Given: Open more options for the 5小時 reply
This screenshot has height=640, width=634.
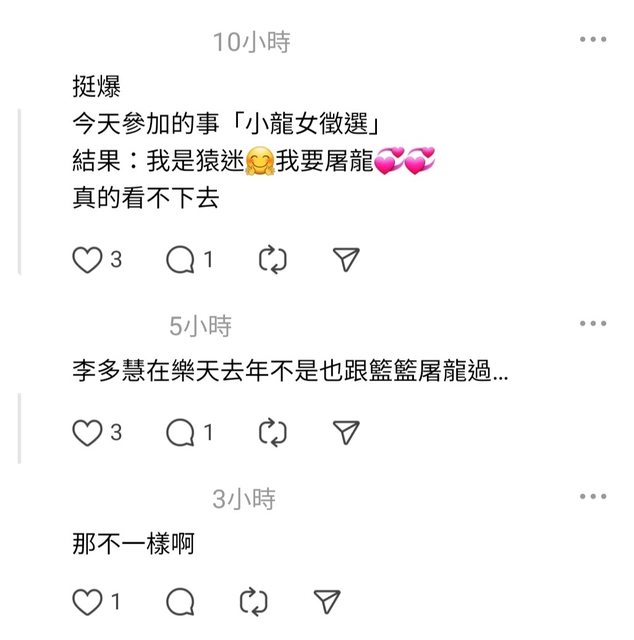Looking at the screenshot, I should click(593, 324).
